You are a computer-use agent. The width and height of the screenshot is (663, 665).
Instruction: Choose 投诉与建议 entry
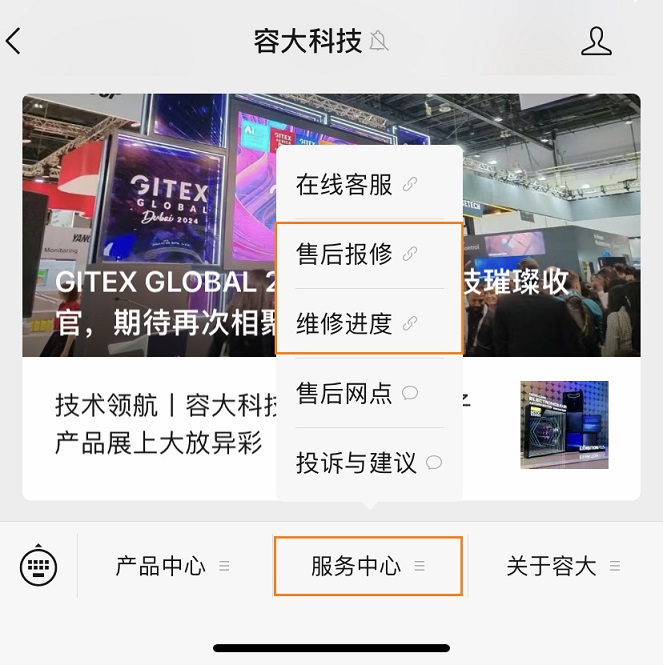click(x=367, y=463)
